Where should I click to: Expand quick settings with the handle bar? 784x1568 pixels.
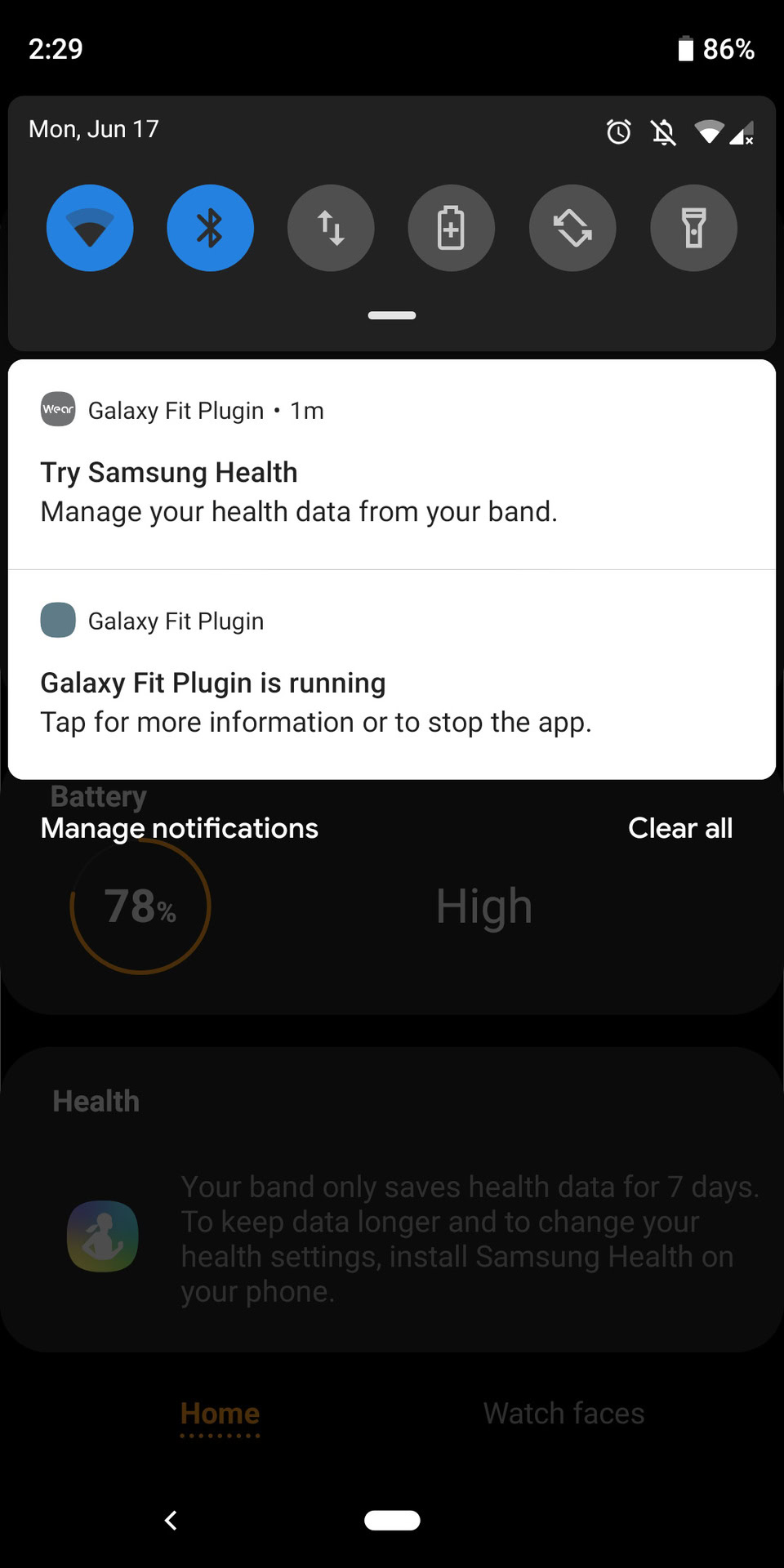click(392, 315)
